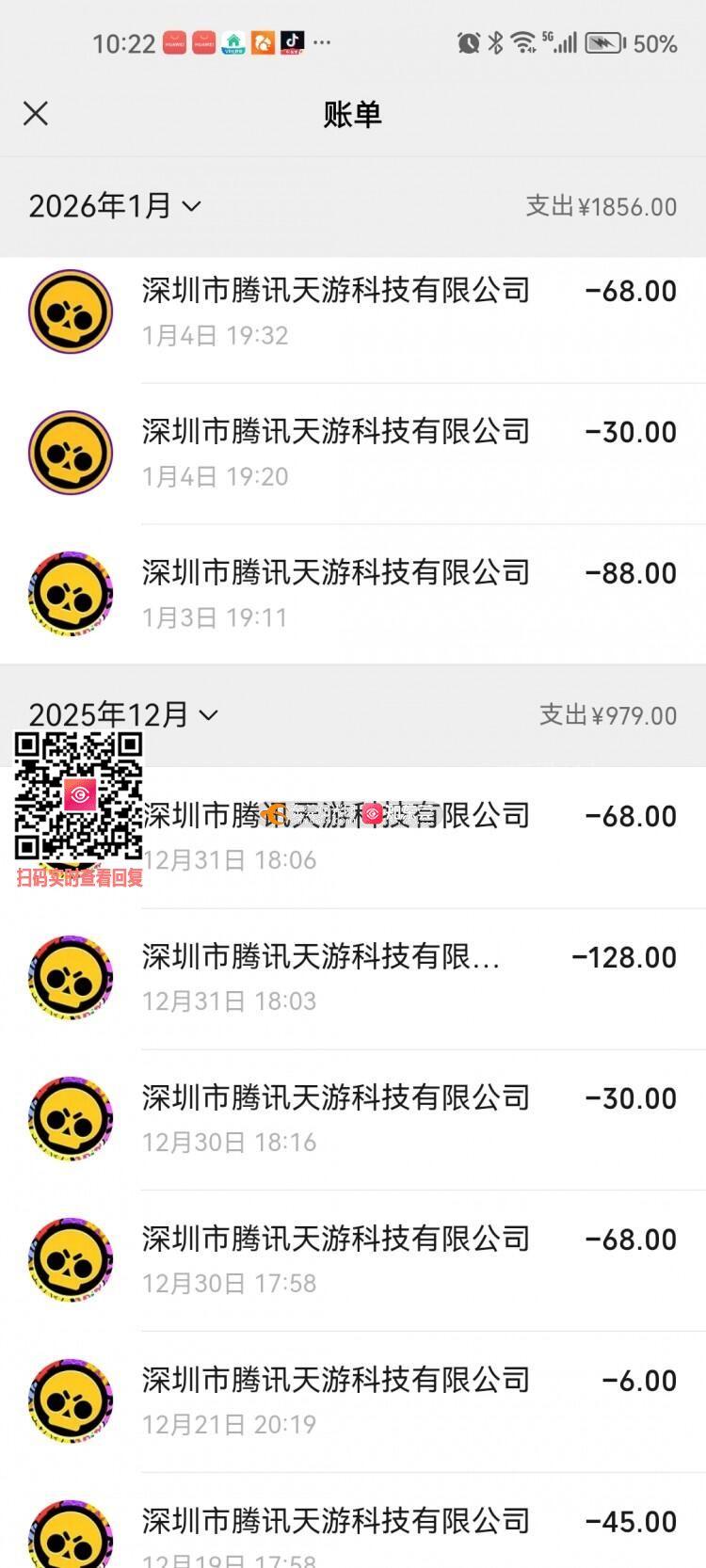Open the 12月21日 20:19 payment of -6.00
Image resolution: width=706 pixels, height=1568 pixels.
pyautogui.click(x=377, y=1401)
